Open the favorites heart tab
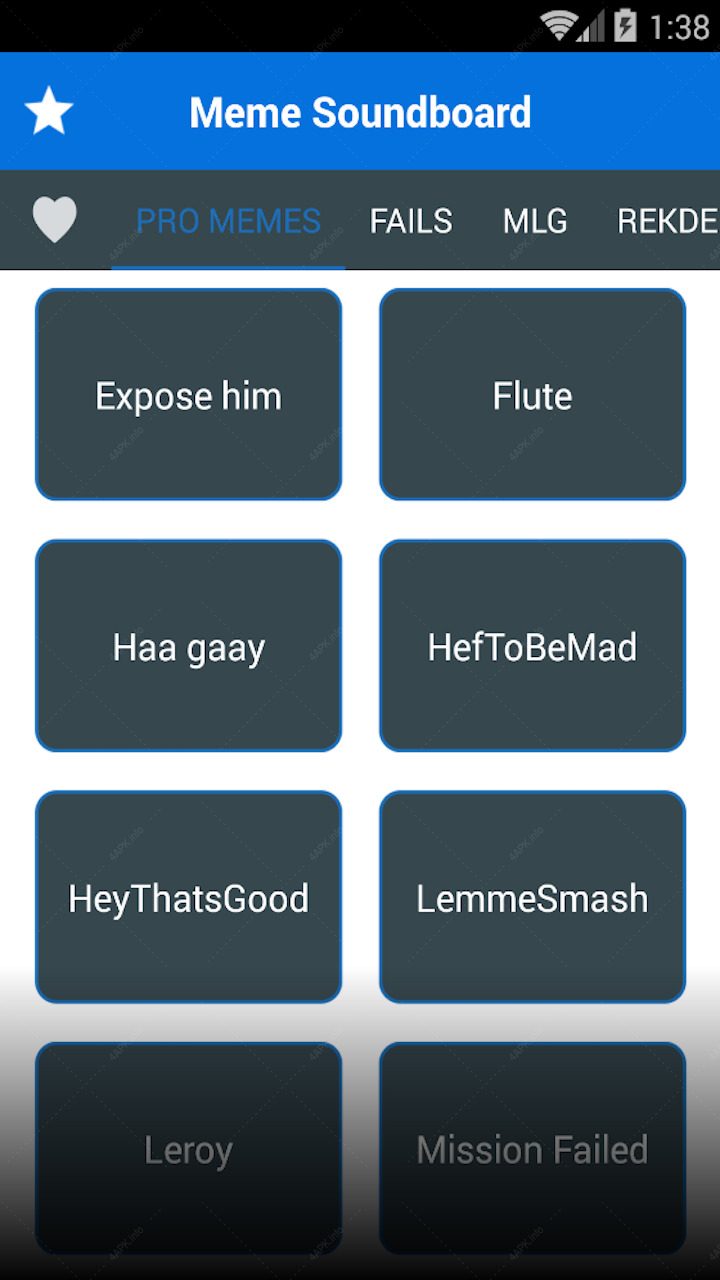Screen dimensions: 720x1280 (55, 220)
